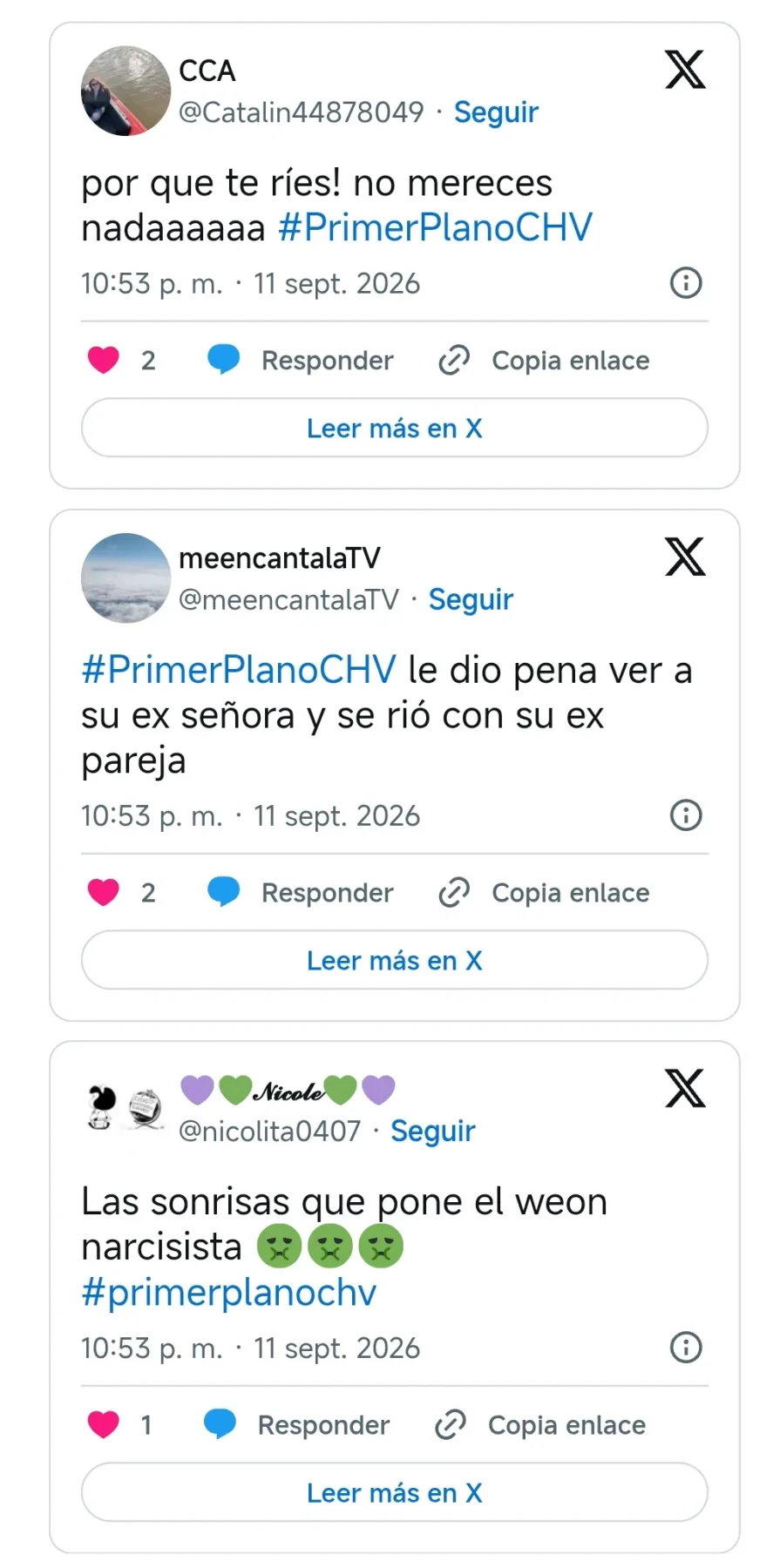Reply to CCA's tweet with Responder
This screenshot has height=1568, width=773.
[301, 360]
